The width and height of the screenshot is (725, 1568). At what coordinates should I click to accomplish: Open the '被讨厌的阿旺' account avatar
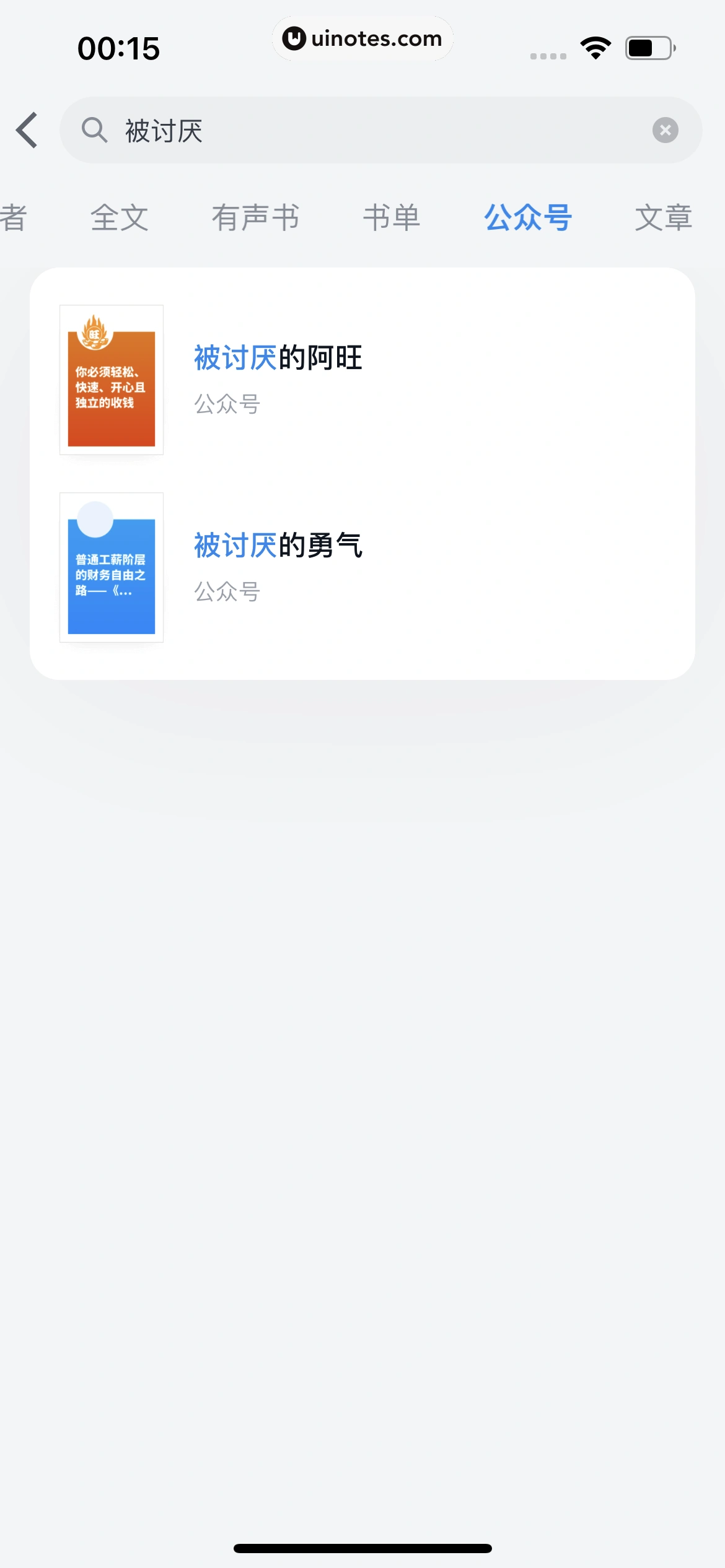click(x=110, y=380)
